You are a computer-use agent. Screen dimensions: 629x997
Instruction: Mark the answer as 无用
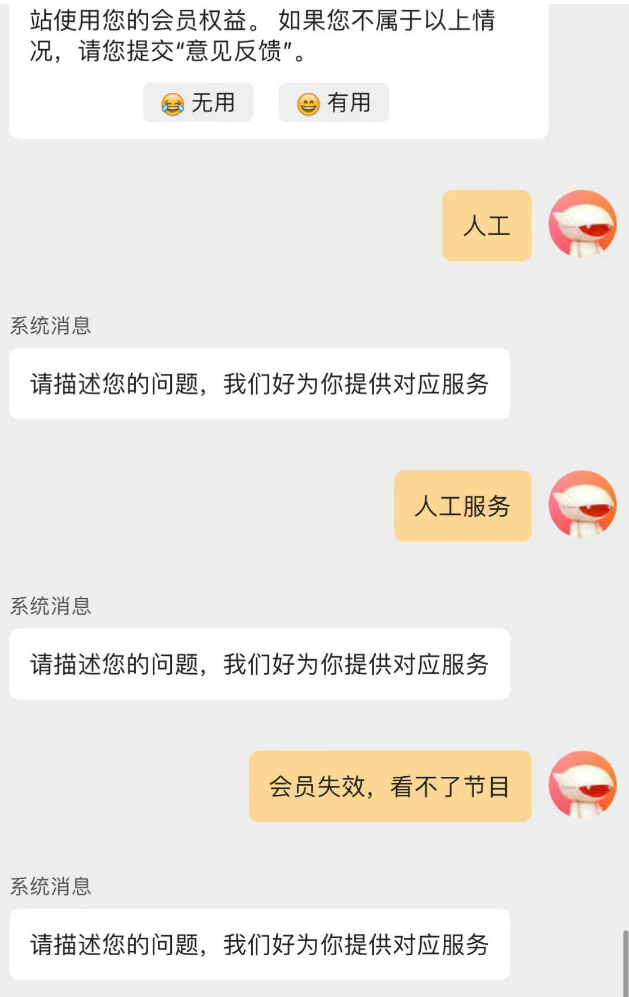tap(198, 103)
